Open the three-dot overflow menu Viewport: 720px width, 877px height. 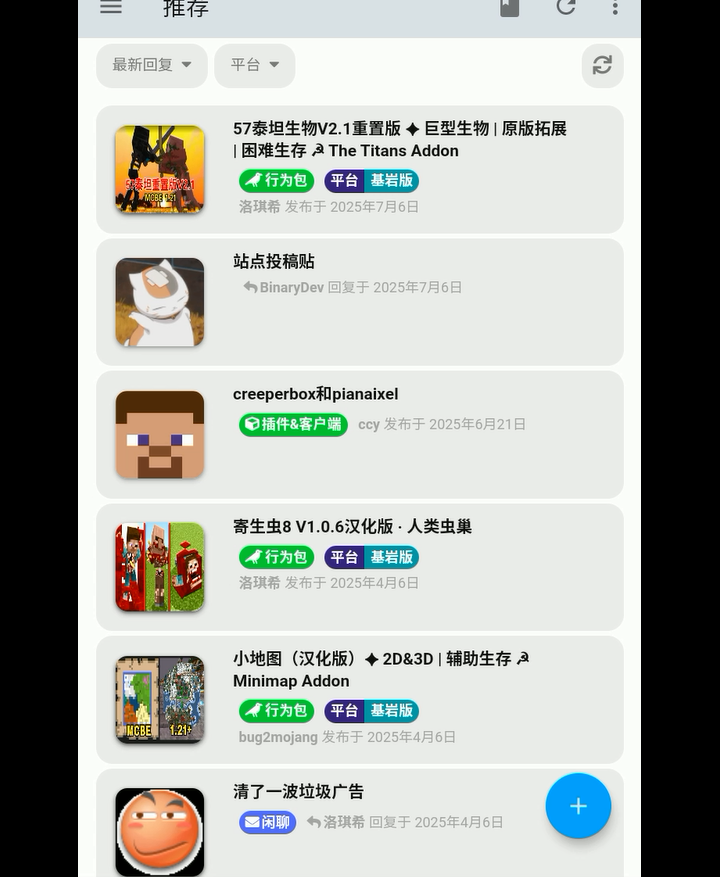(x=615, y=8)
